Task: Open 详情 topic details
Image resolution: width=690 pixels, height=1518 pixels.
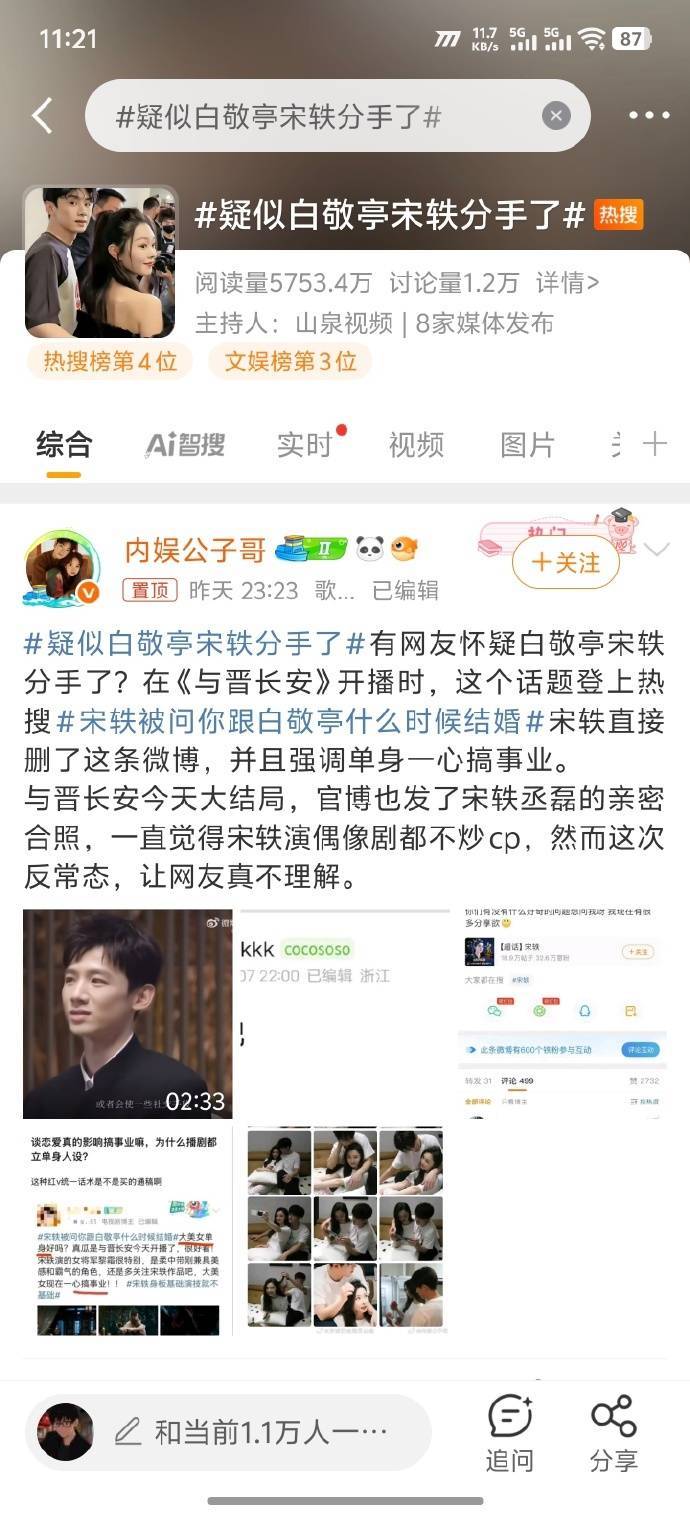Action: tap(567, 283)
